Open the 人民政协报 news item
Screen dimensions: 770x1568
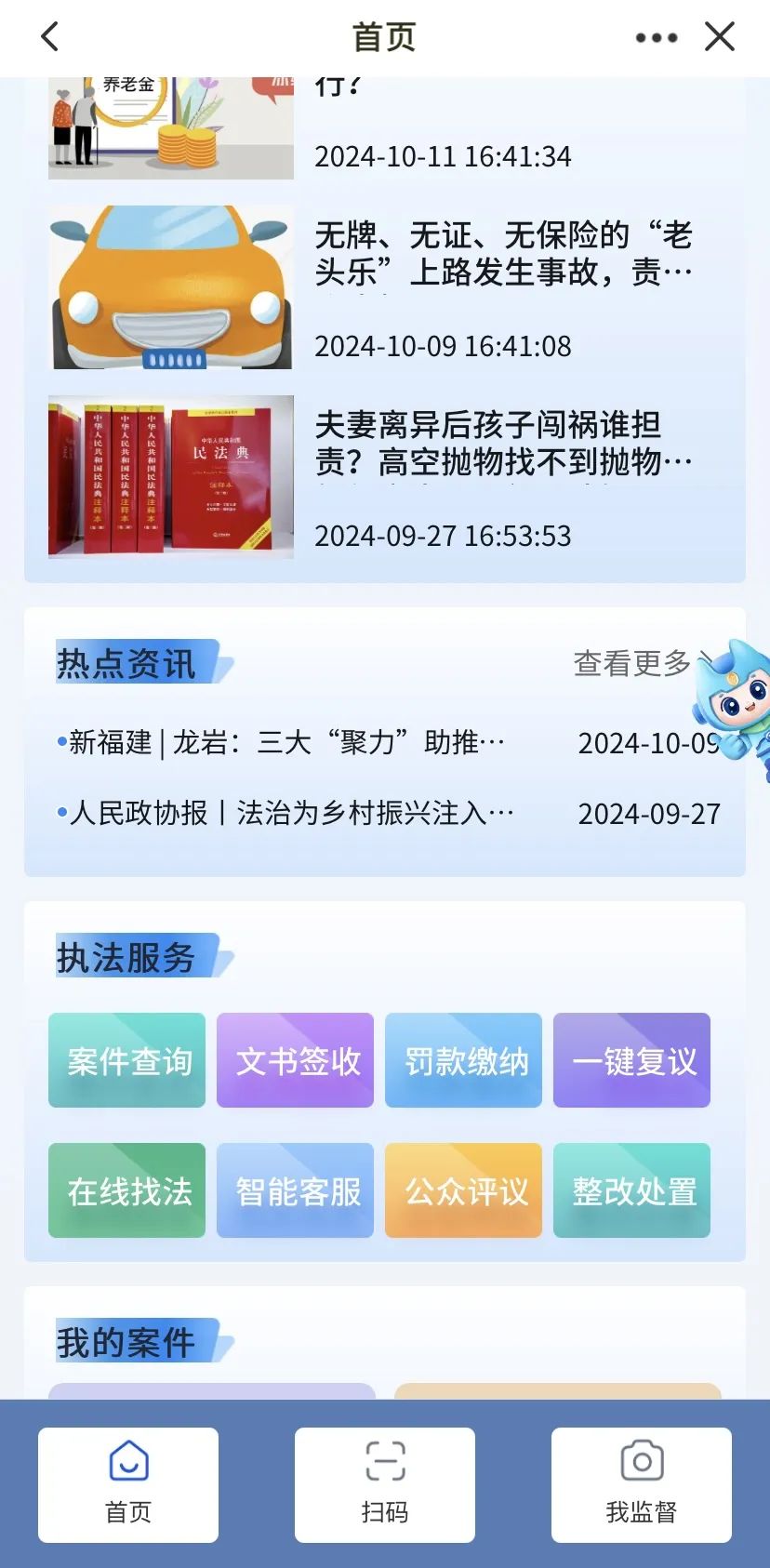click(x=291, y=814)
